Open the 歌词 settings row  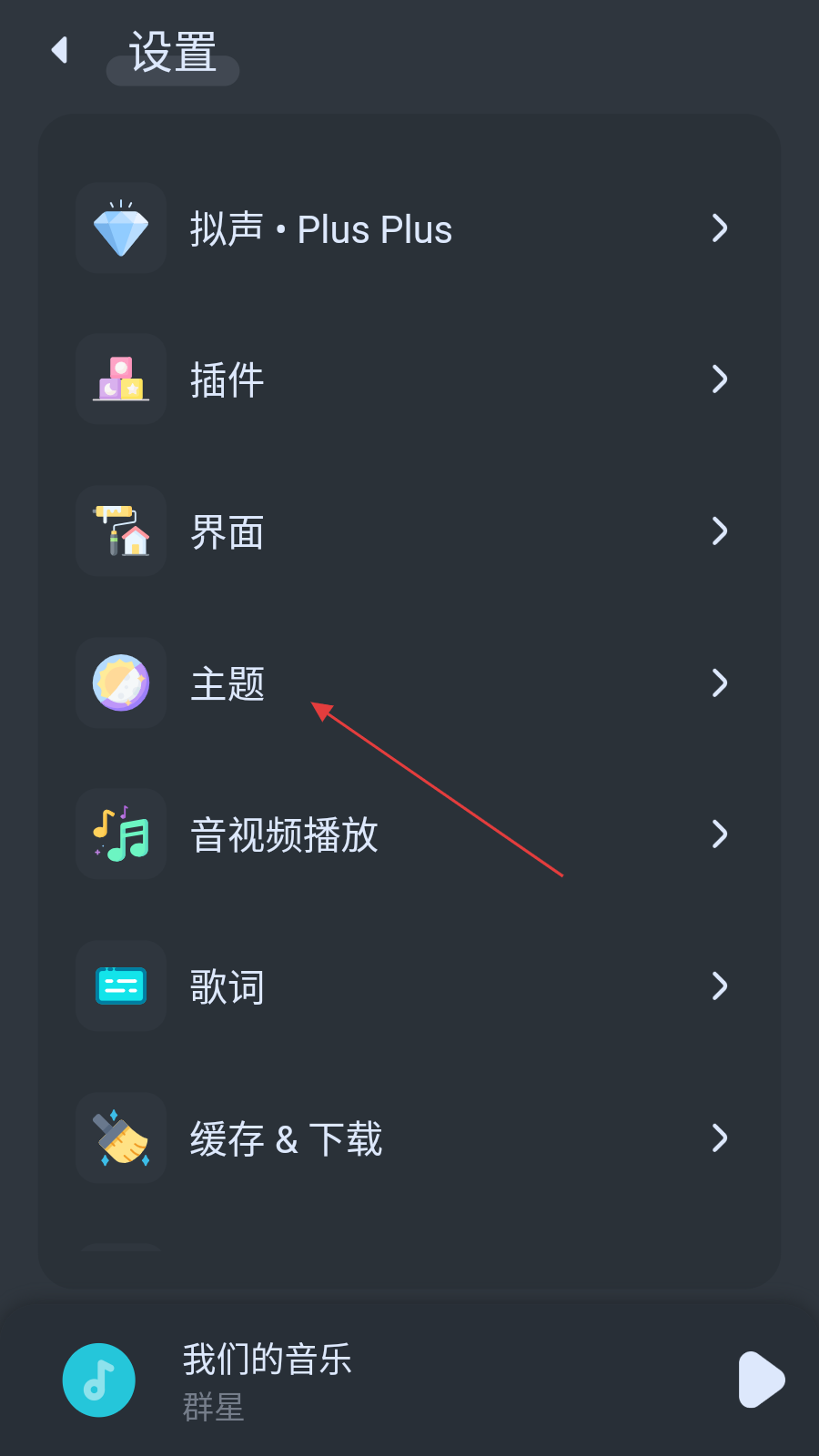(409, 986)
